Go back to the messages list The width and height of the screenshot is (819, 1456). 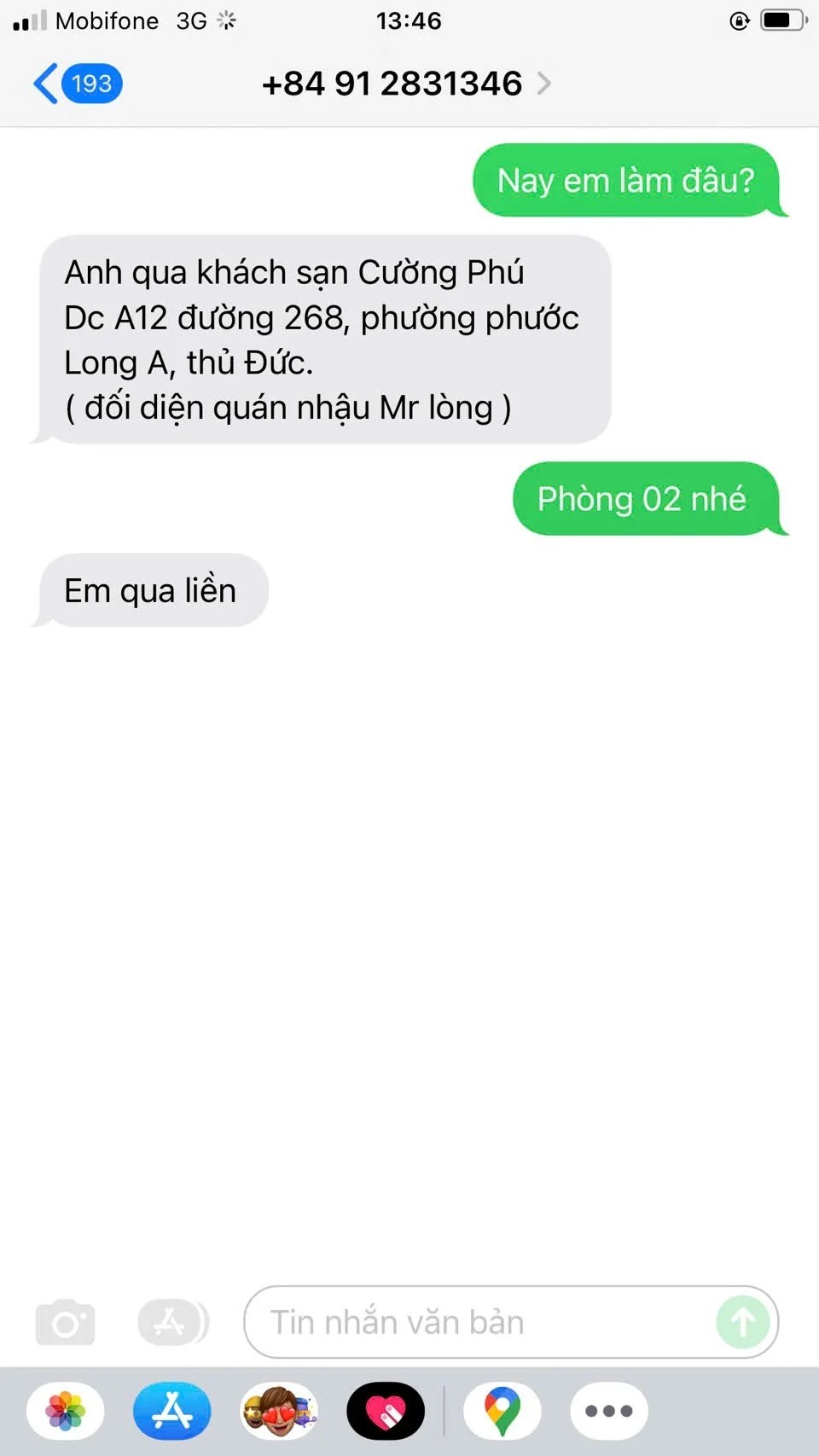[x=75, y=84]
